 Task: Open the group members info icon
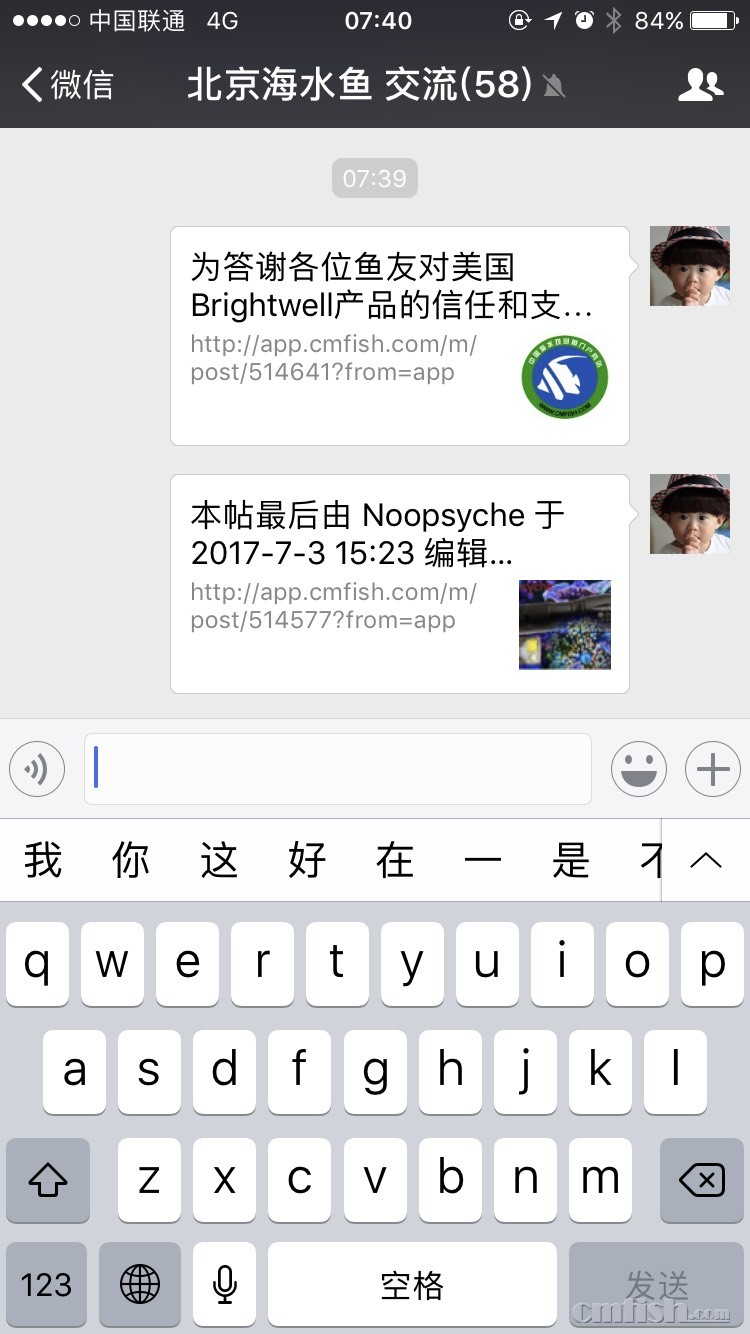click(700, 85)
